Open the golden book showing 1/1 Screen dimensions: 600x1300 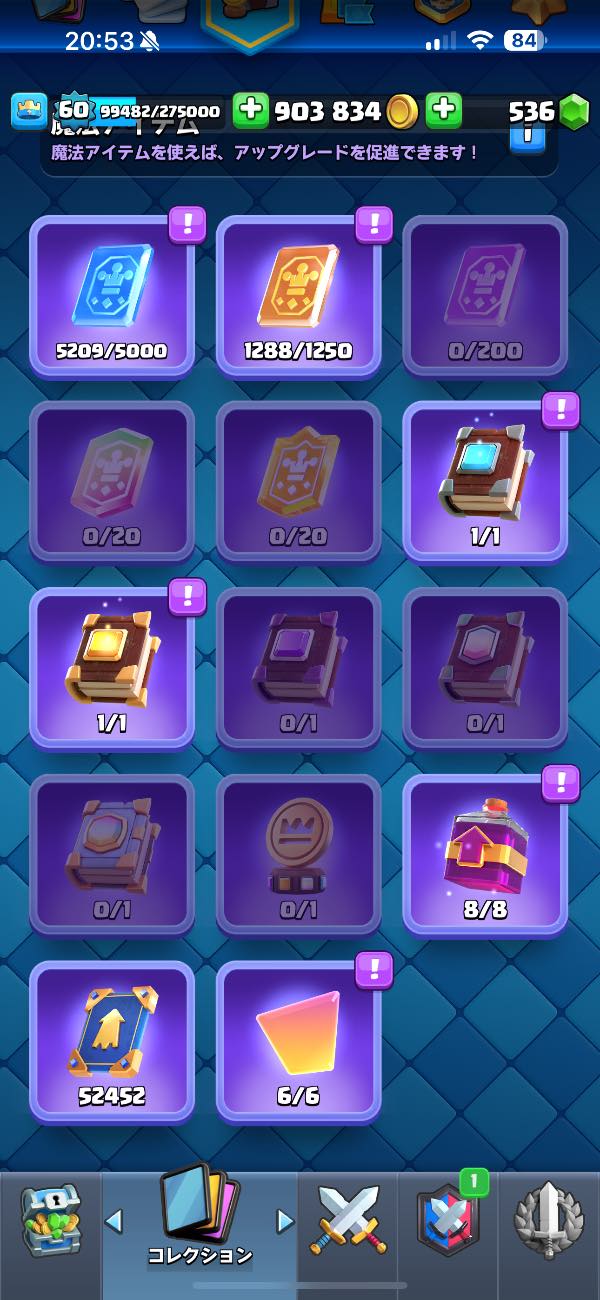[112, 668]
